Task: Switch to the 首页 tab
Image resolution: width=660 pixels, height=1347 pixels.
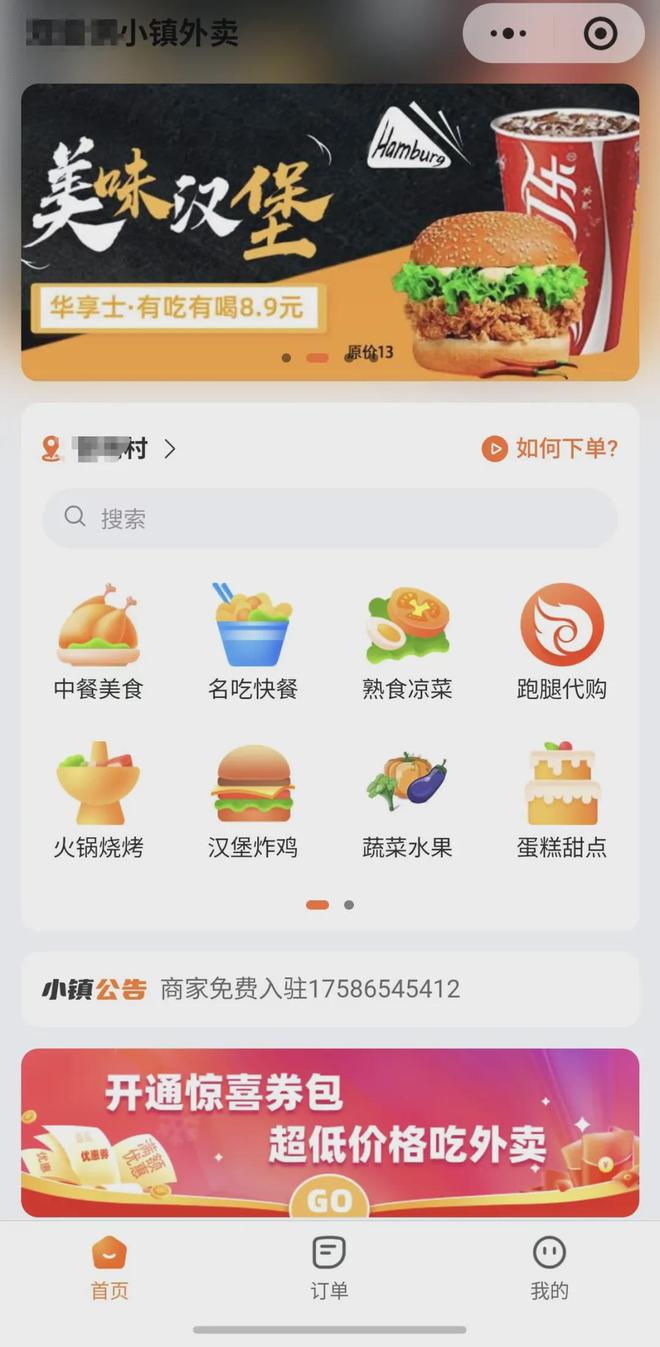Action: 109,1268
